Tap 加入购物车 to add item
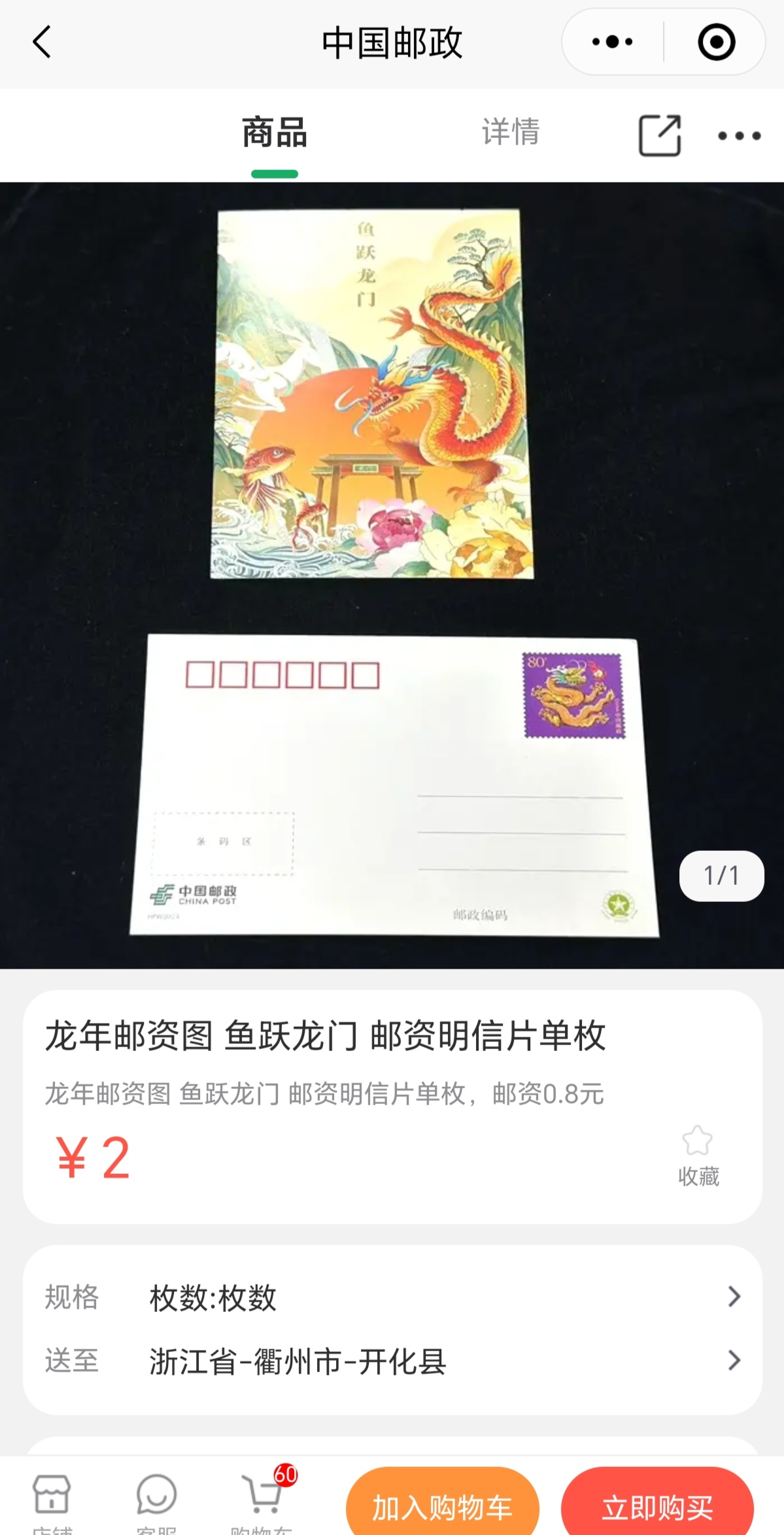784x1535 pixels. coord(443,1508)
